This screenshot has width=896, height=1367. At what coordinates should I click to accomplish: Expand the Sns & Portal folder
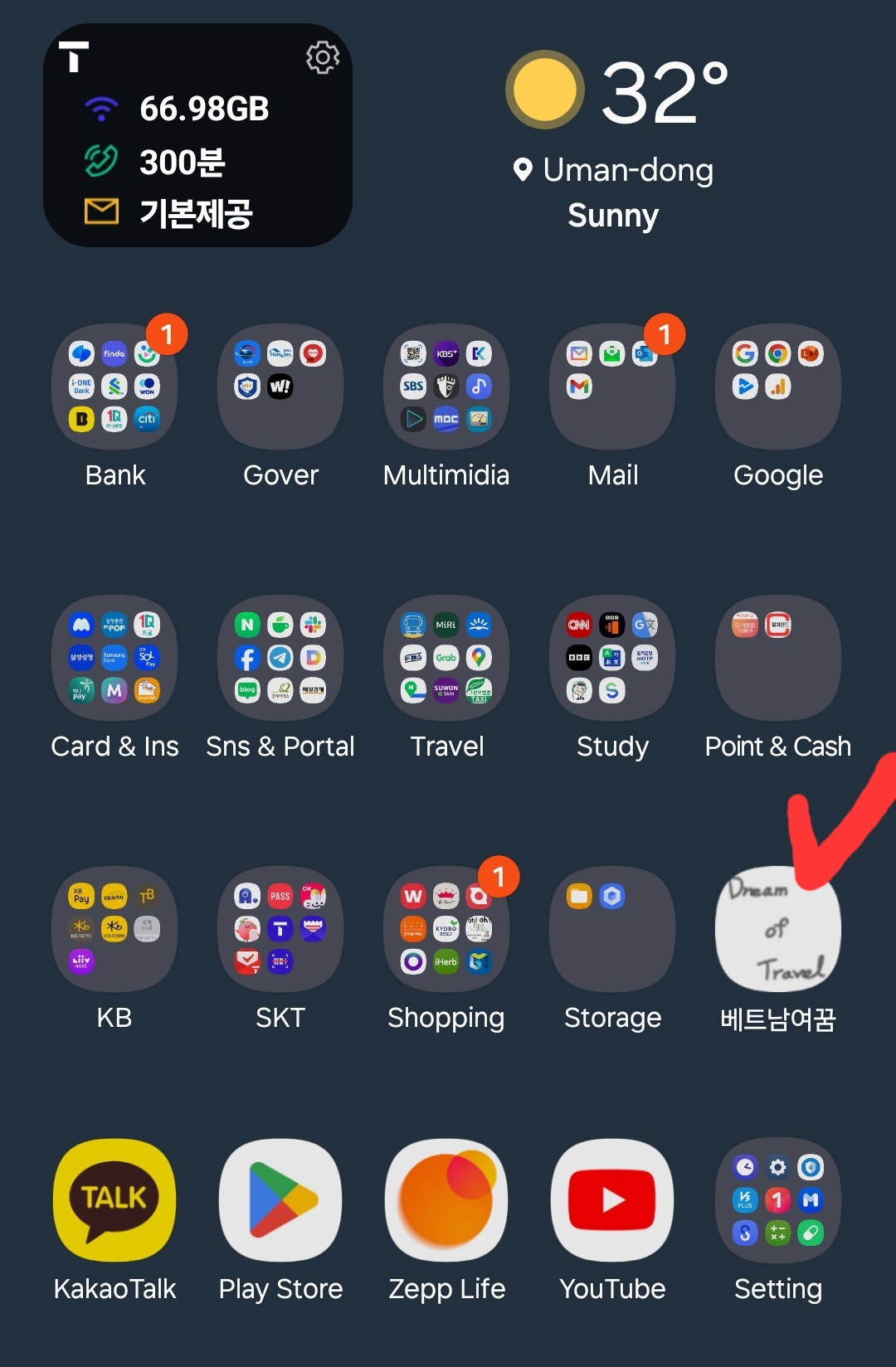pyautogui.click(x=280, y=658)
